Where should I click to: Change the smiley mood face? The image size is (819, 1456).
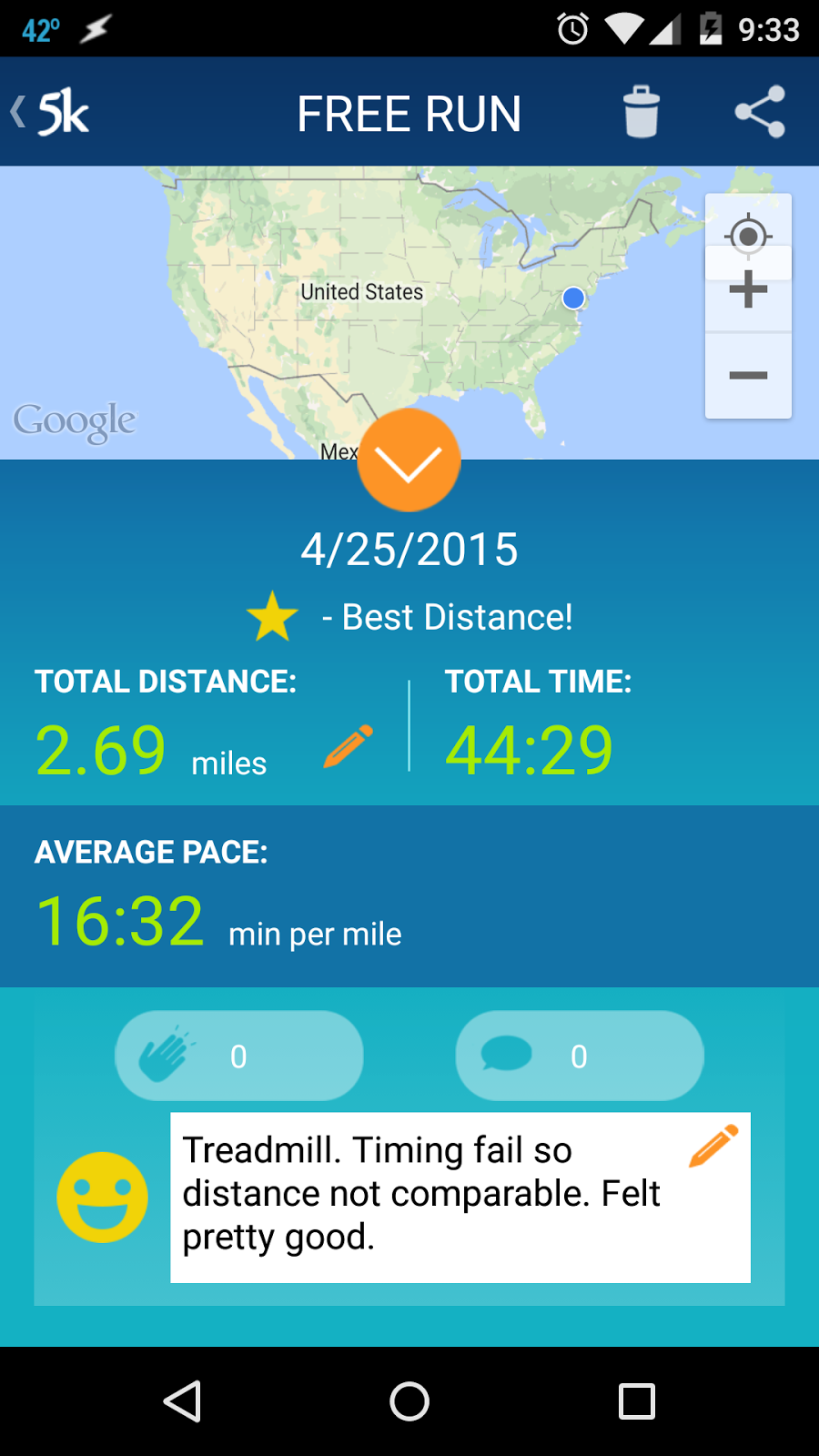[x=103, y=1198]
